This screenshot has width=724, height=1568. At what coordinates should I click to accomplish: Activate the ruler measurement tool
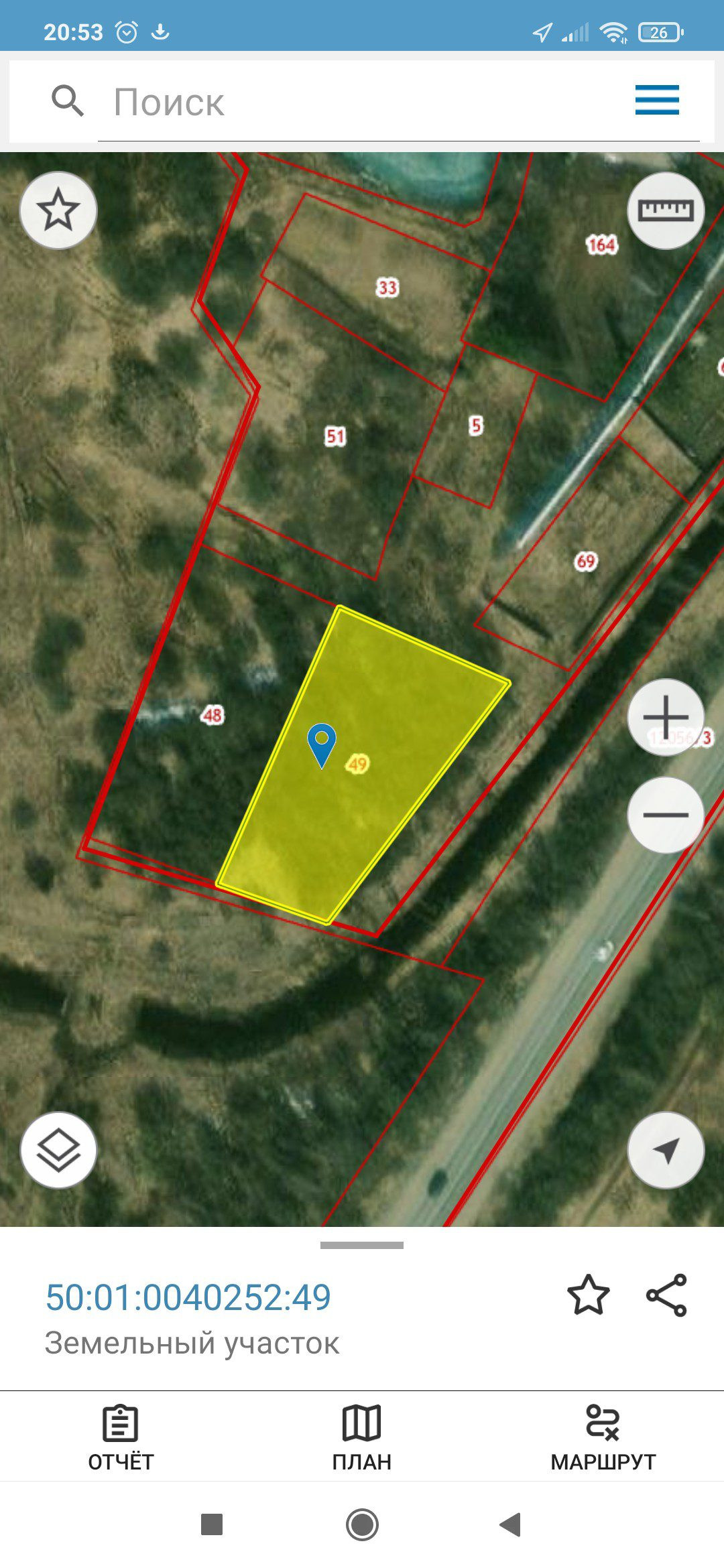pyautogui.click(x=665, y=210)
